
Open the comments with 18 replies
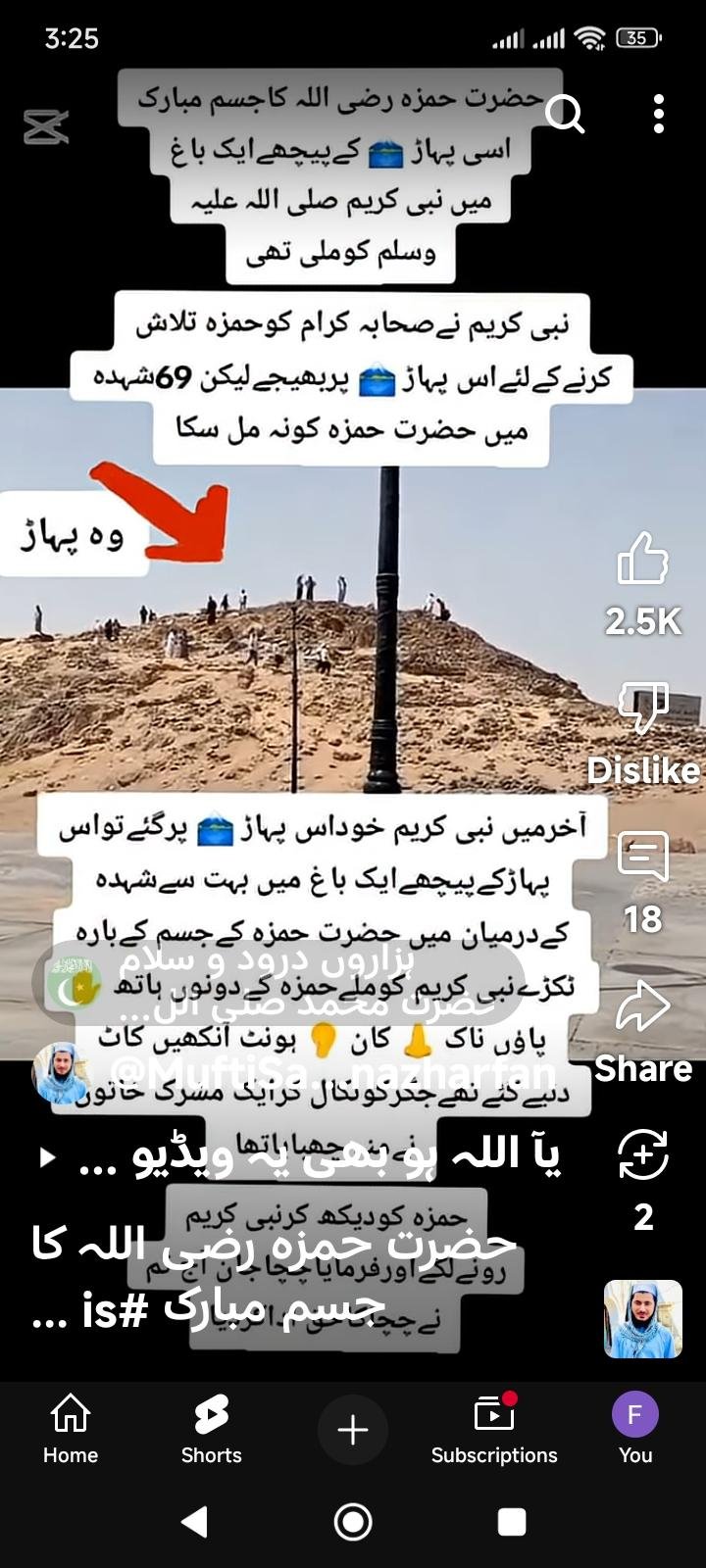(x=643, y=858)
